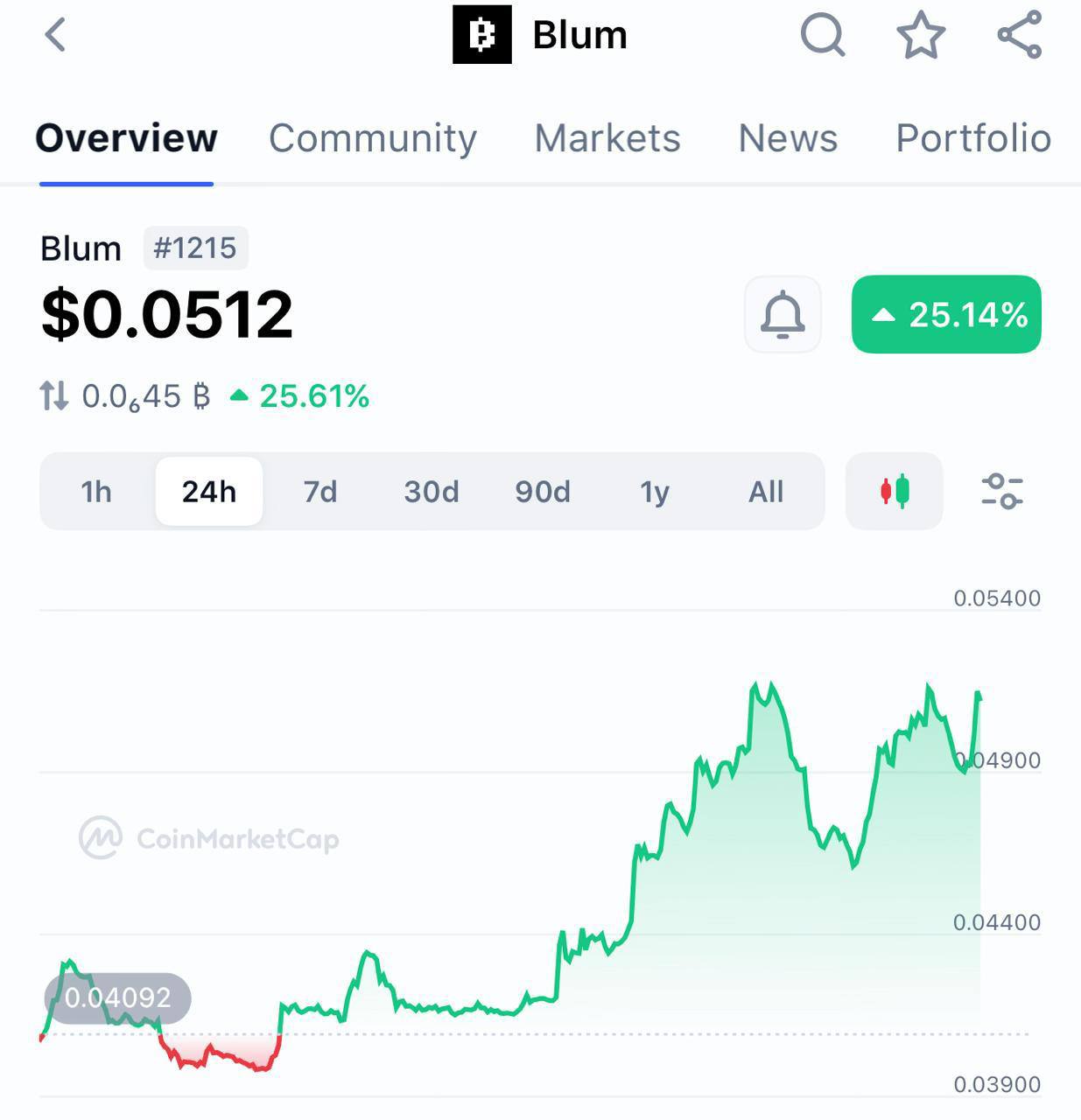Add Blum to watchlist with star
The image size is (1081, 1120).
click(x=921, y=36)
